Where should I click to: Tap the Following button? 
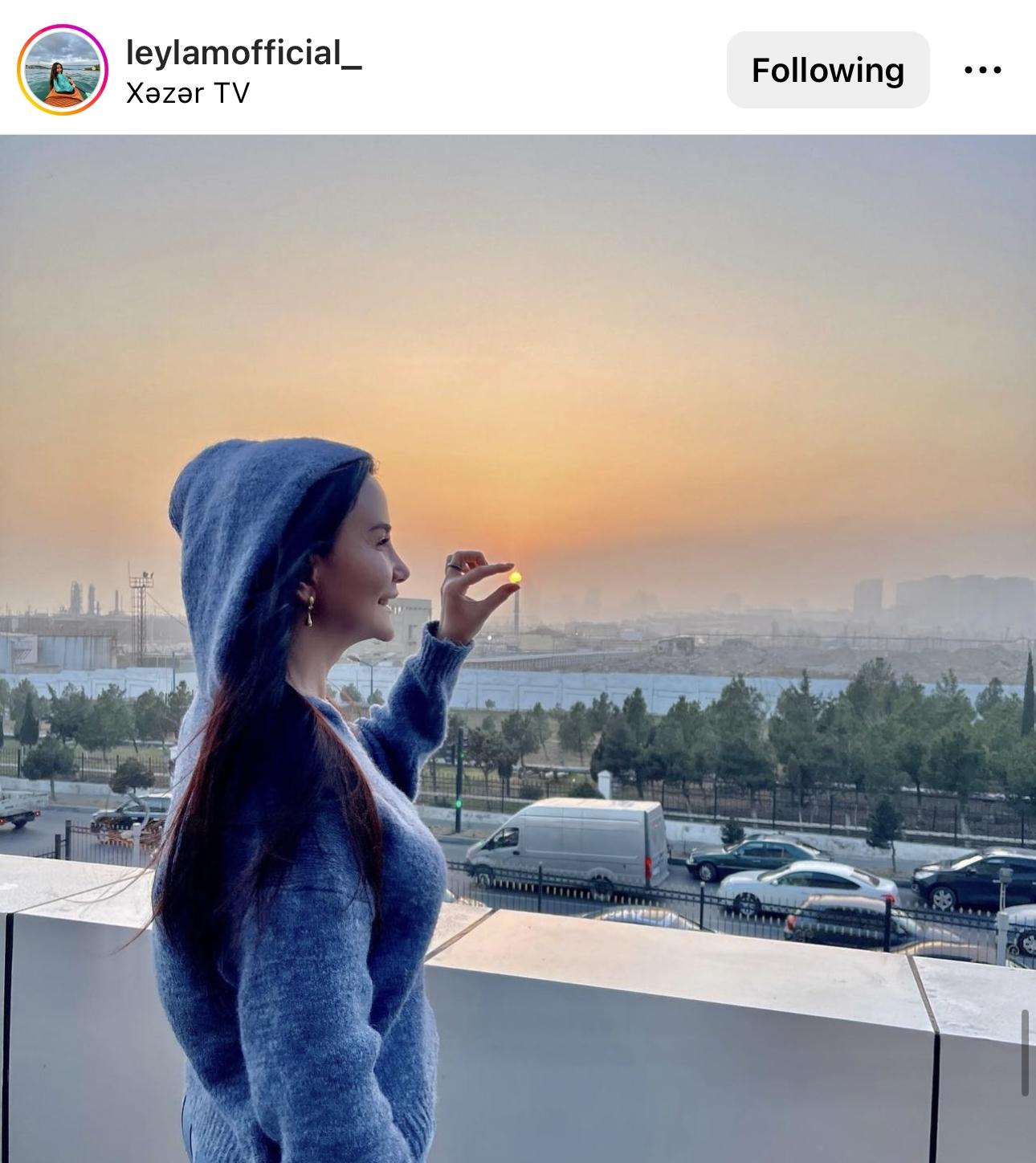pyautogui.click(x=827, y=70)
